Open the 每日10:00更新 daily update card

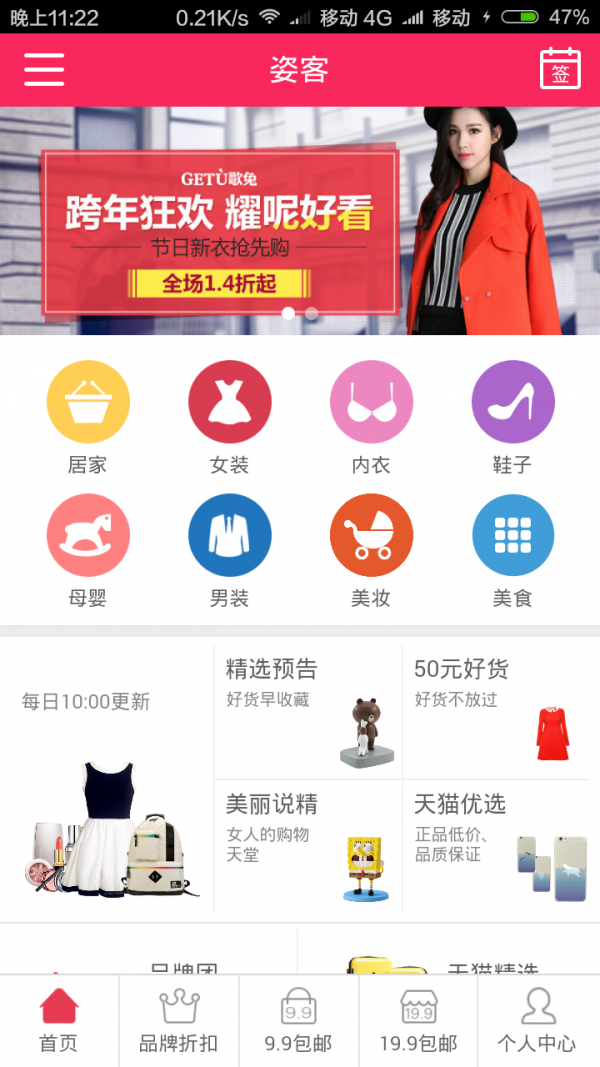107,780
